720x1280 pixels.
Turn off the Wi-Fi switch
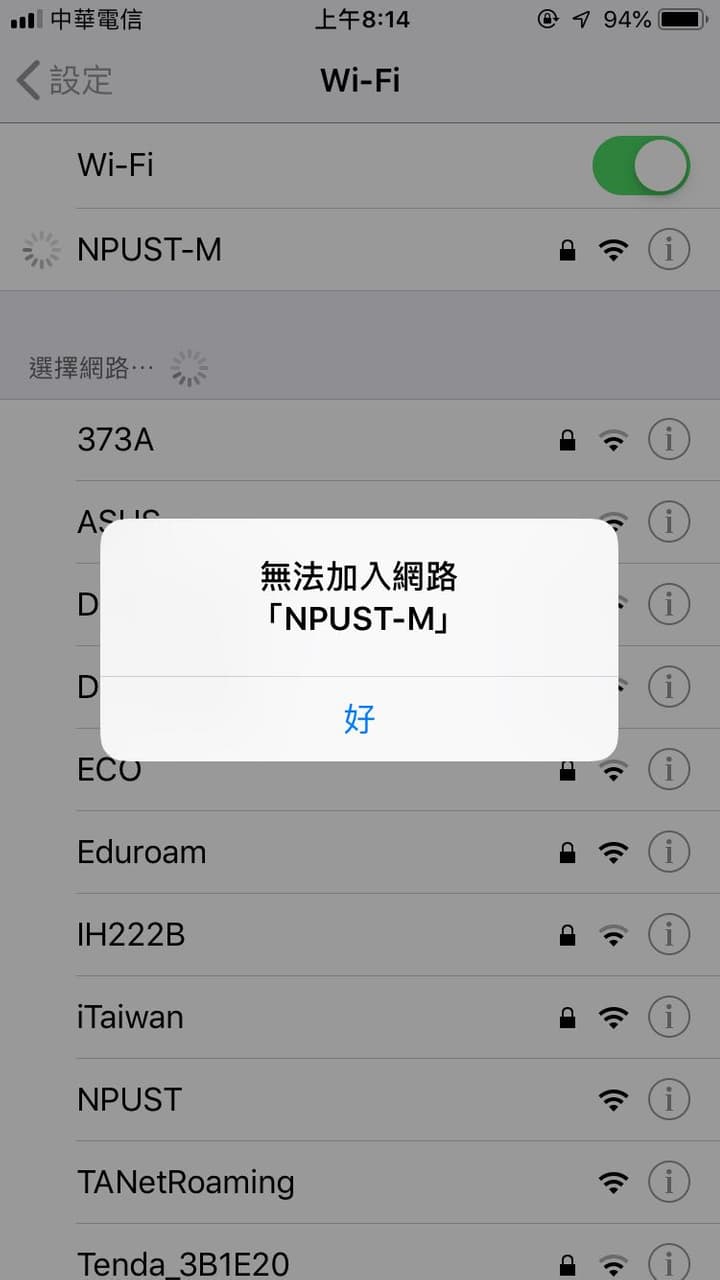640,165
